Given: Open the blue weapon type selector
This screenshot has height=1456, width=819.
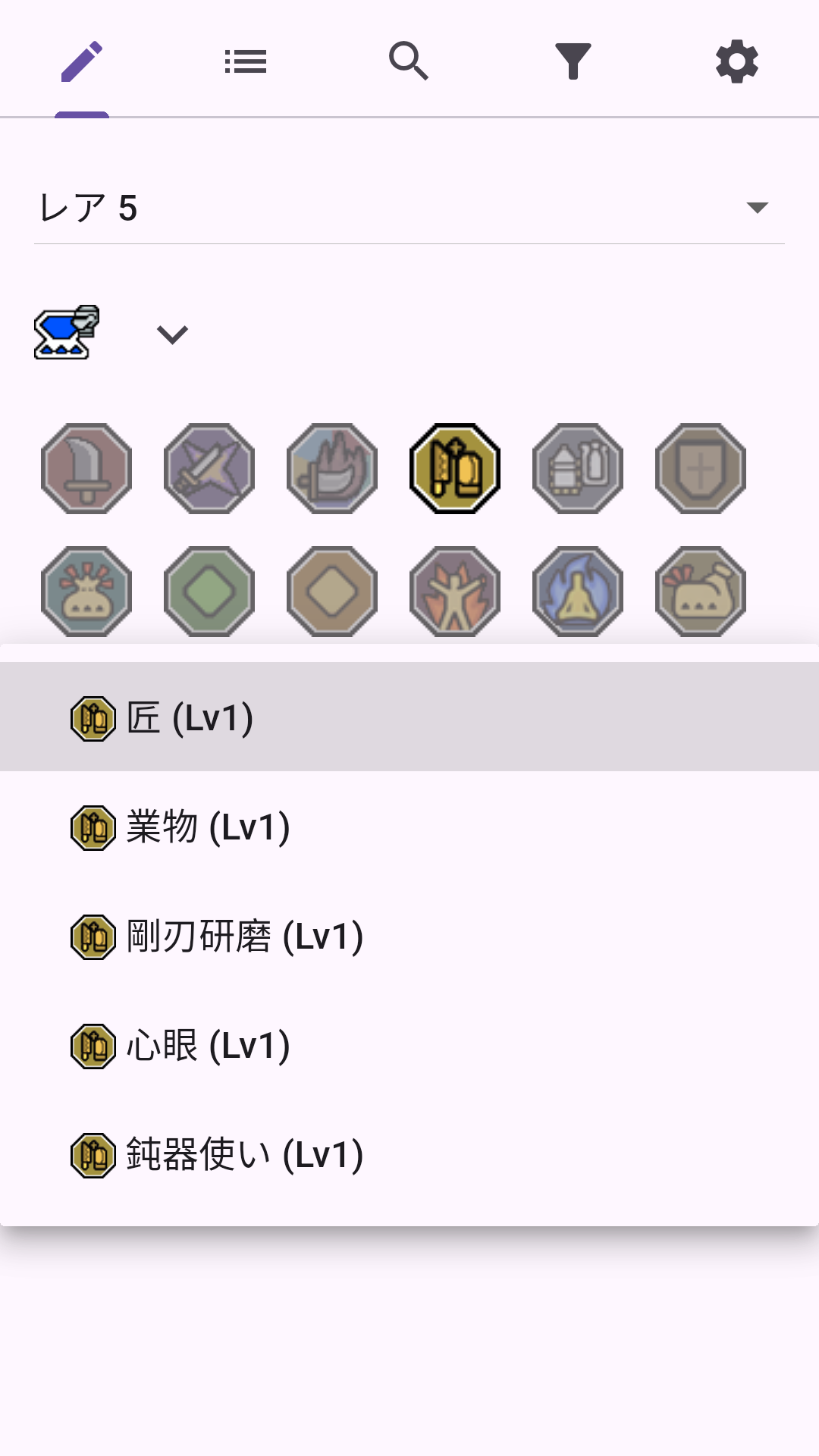Looking at the screenshot, I should (64, 332).
